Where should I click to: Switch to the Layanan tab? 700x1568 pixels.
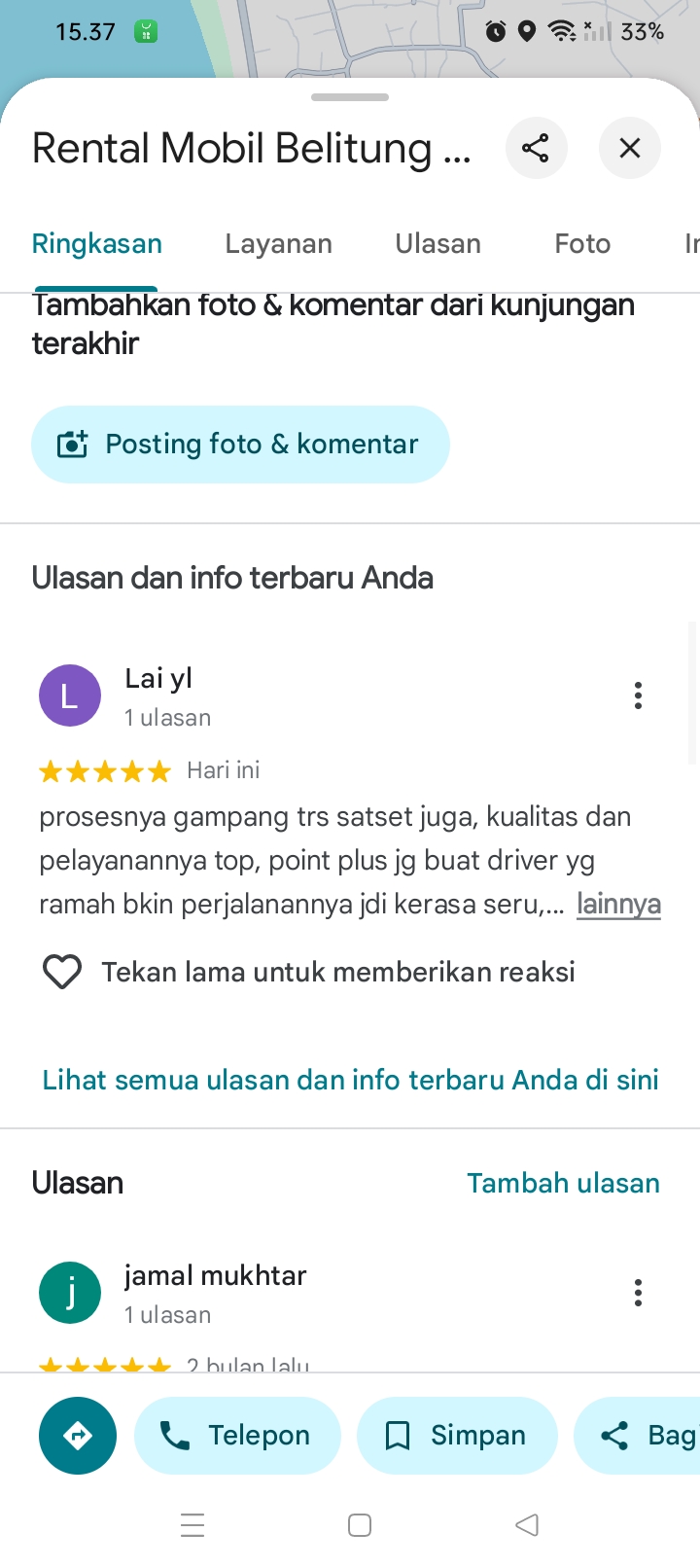278,243
